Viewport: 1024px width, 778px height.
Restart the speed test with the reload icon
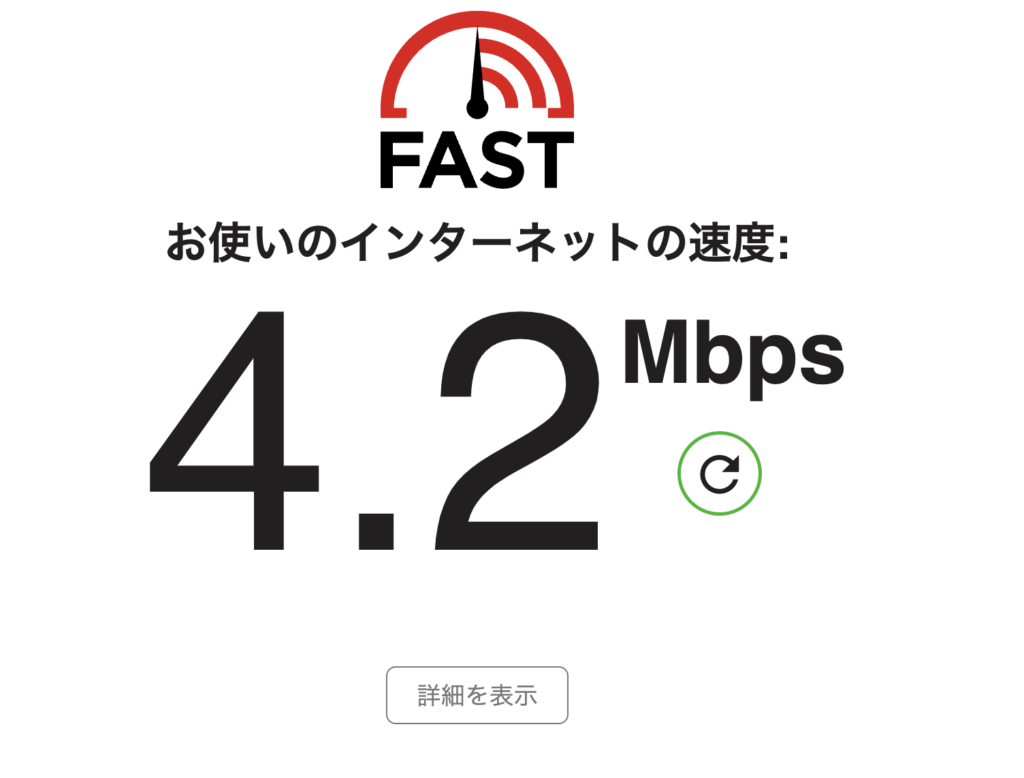[x=719, y=473]
